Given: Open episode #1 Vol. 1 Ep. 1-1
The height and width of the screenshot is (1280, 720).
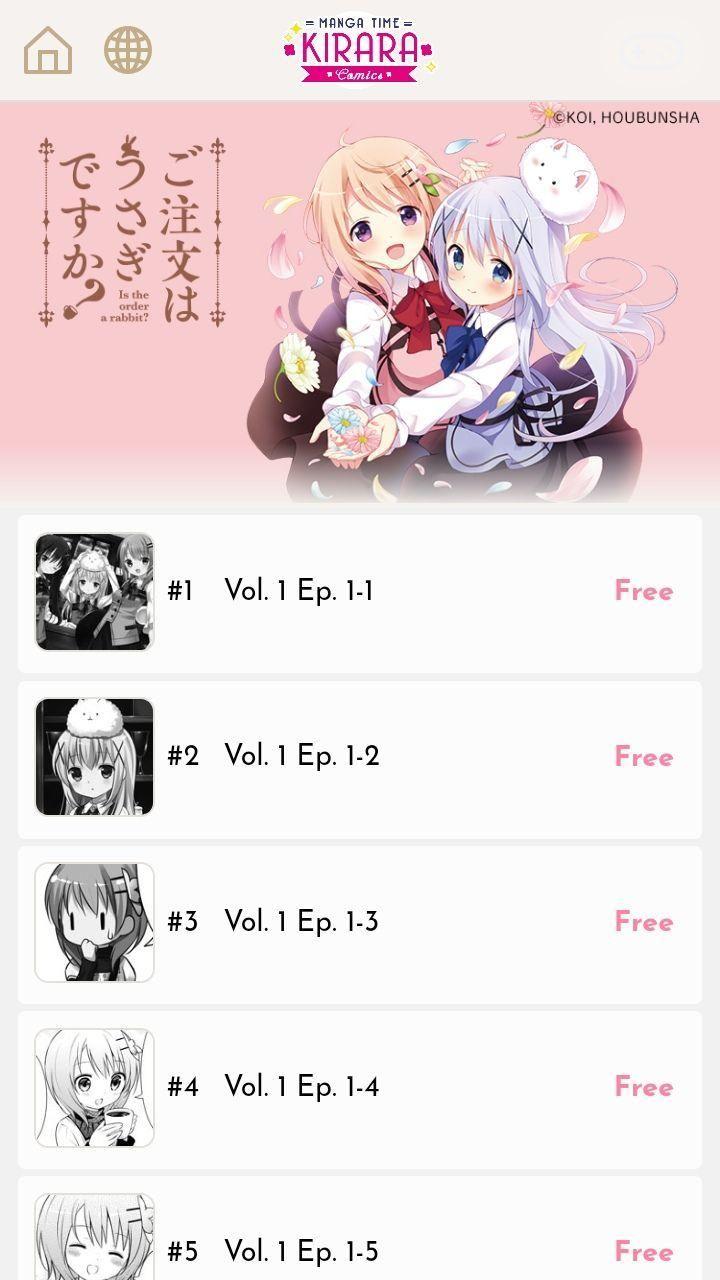Looking at the screenshot, I should coord(359,592).
